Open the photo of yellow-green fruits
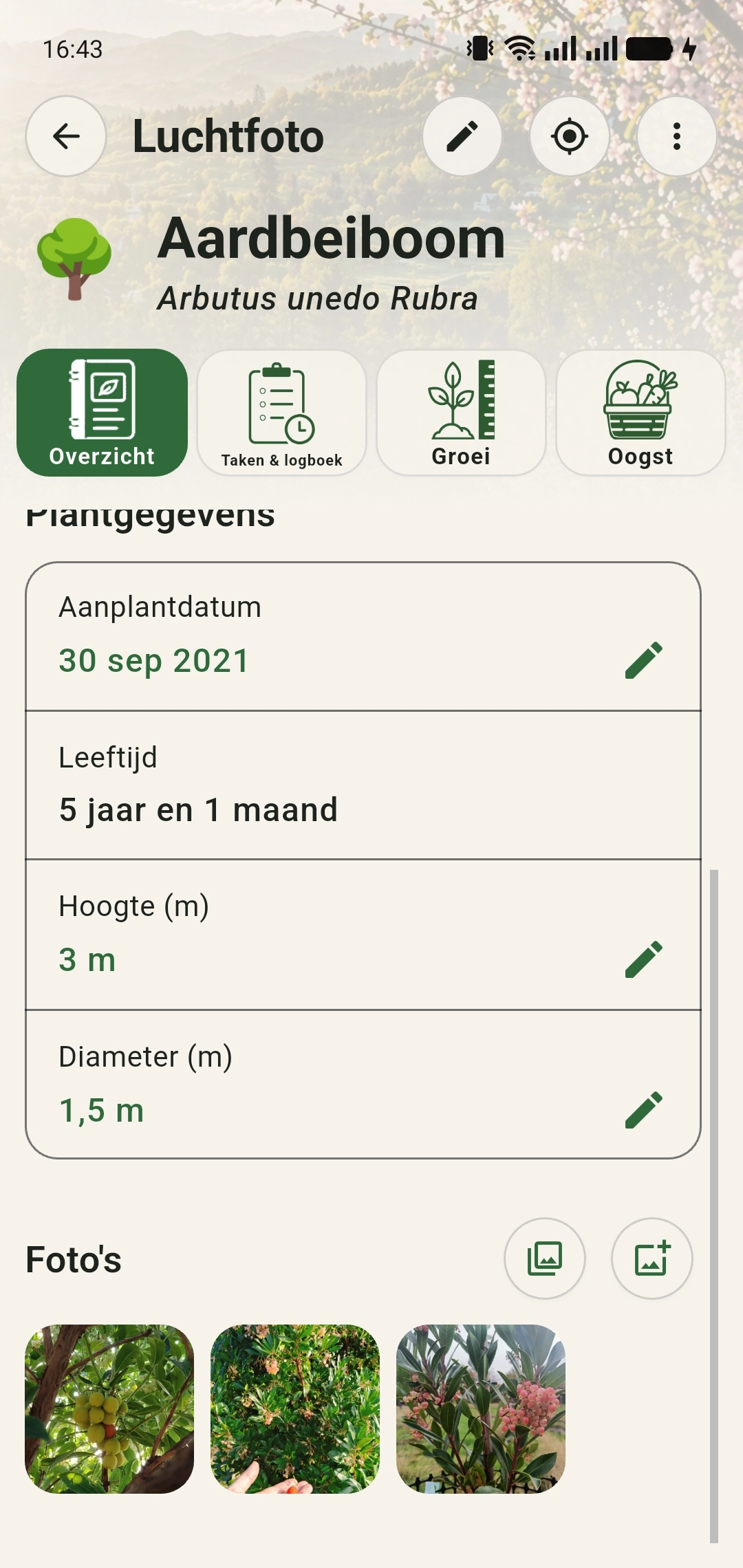This screenshot has height=1568, width=743. pyautogui.click(x=109, y=1409)
